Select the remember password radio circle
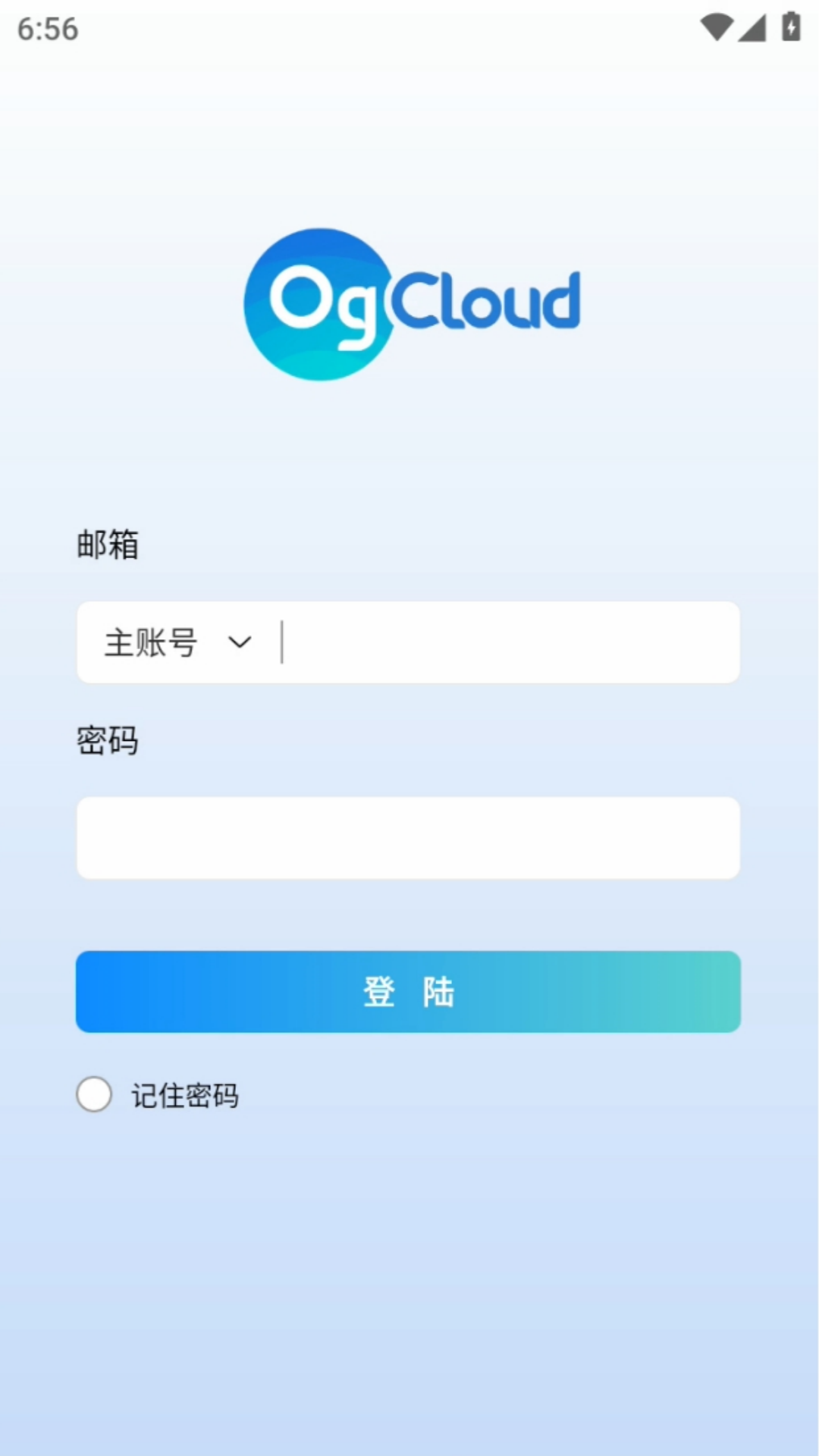The image size is (819, 1456). coord(93,1094)
